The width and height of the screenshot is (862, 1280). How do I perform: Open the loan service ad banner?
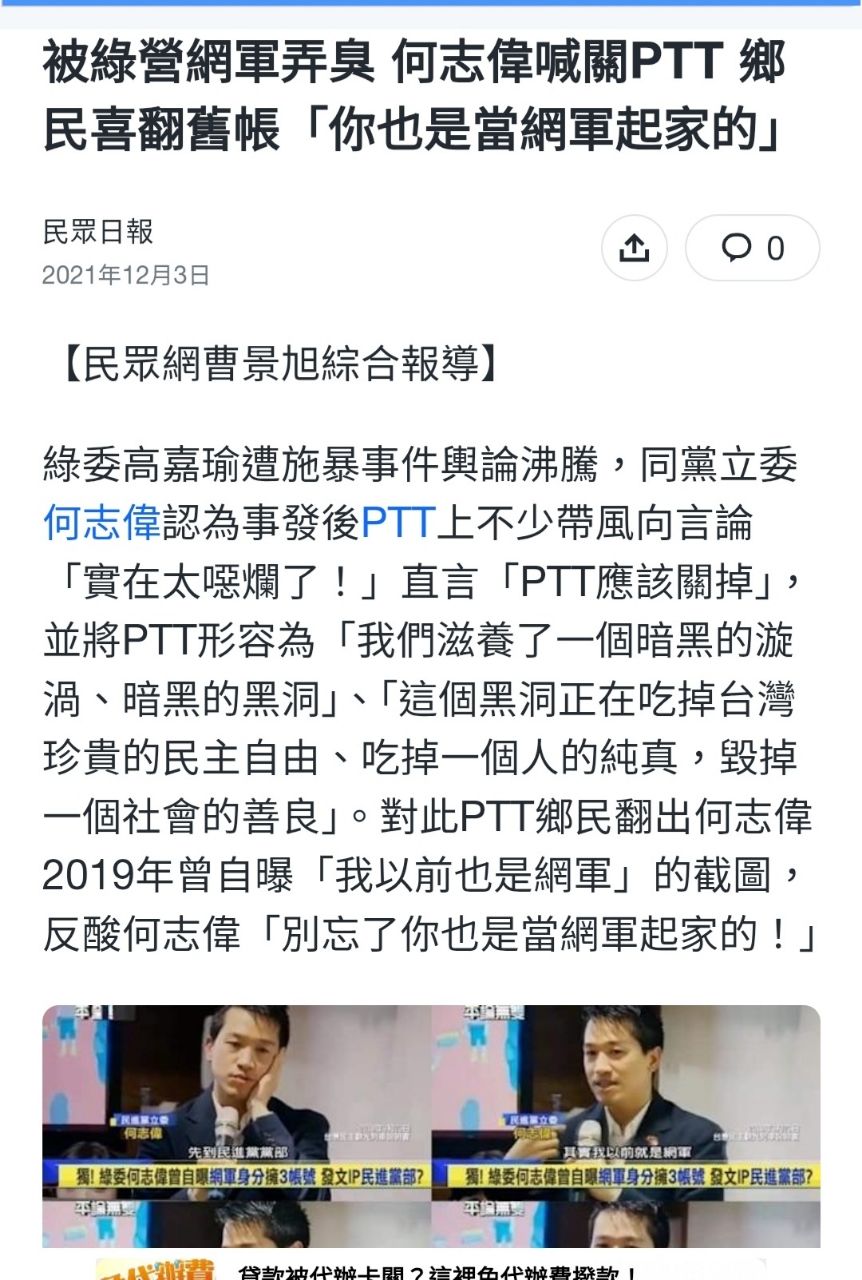point(431,1269)
